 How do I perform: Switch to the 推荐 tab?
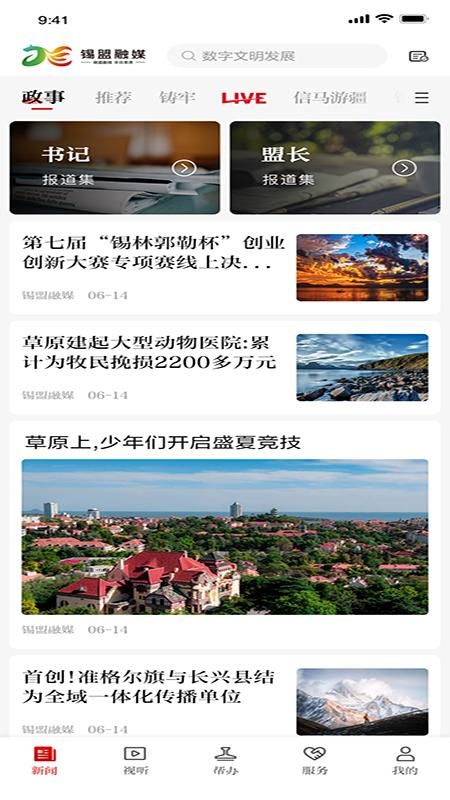pyautogui.click(x=114, y=97)
